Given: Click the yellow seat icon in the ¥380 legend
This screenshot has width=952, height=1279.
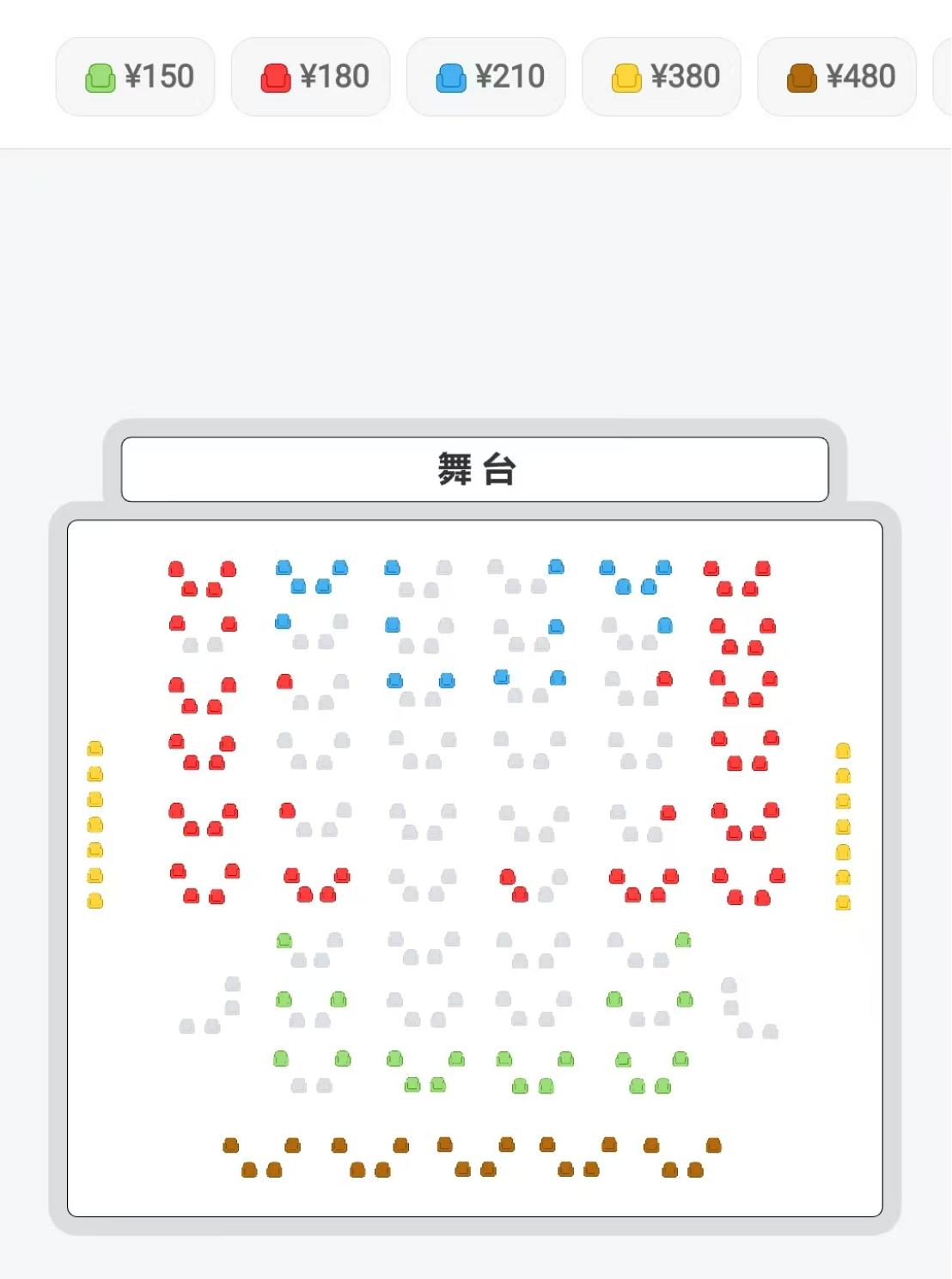Looking at the screenshot, I should 626,76.
